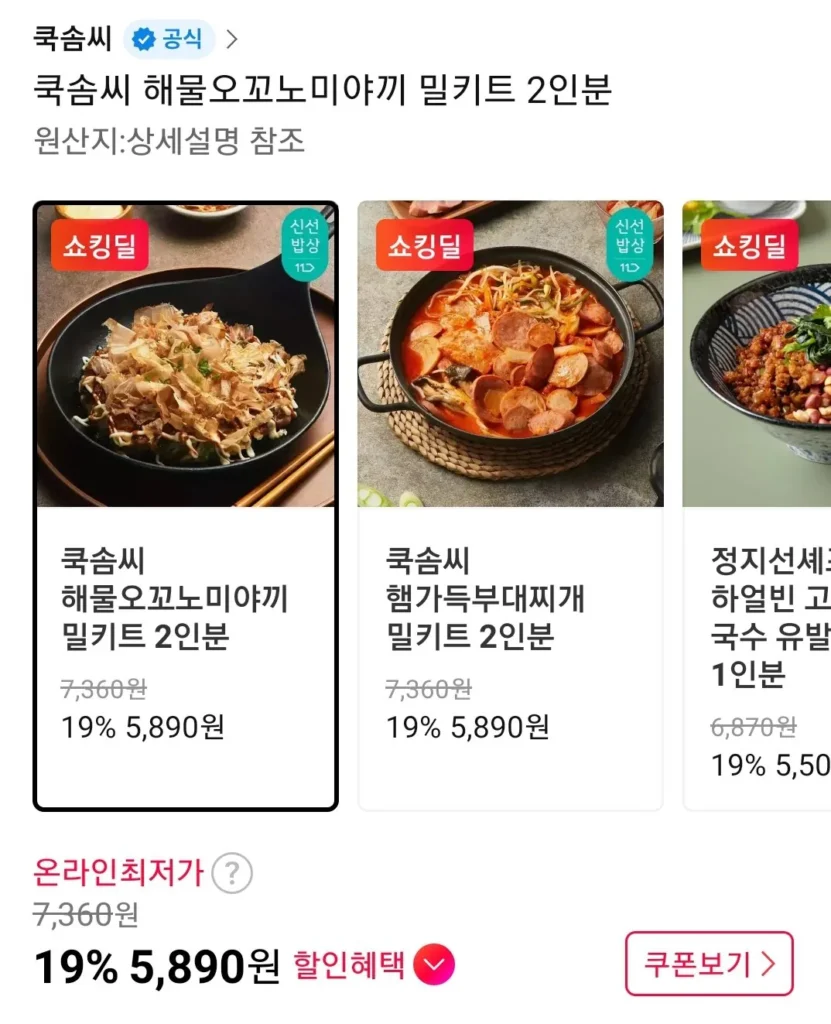This screenshot has height=1024, width=831.
Task: Select the 부대찌개 product photo
Action: point(512,352)
